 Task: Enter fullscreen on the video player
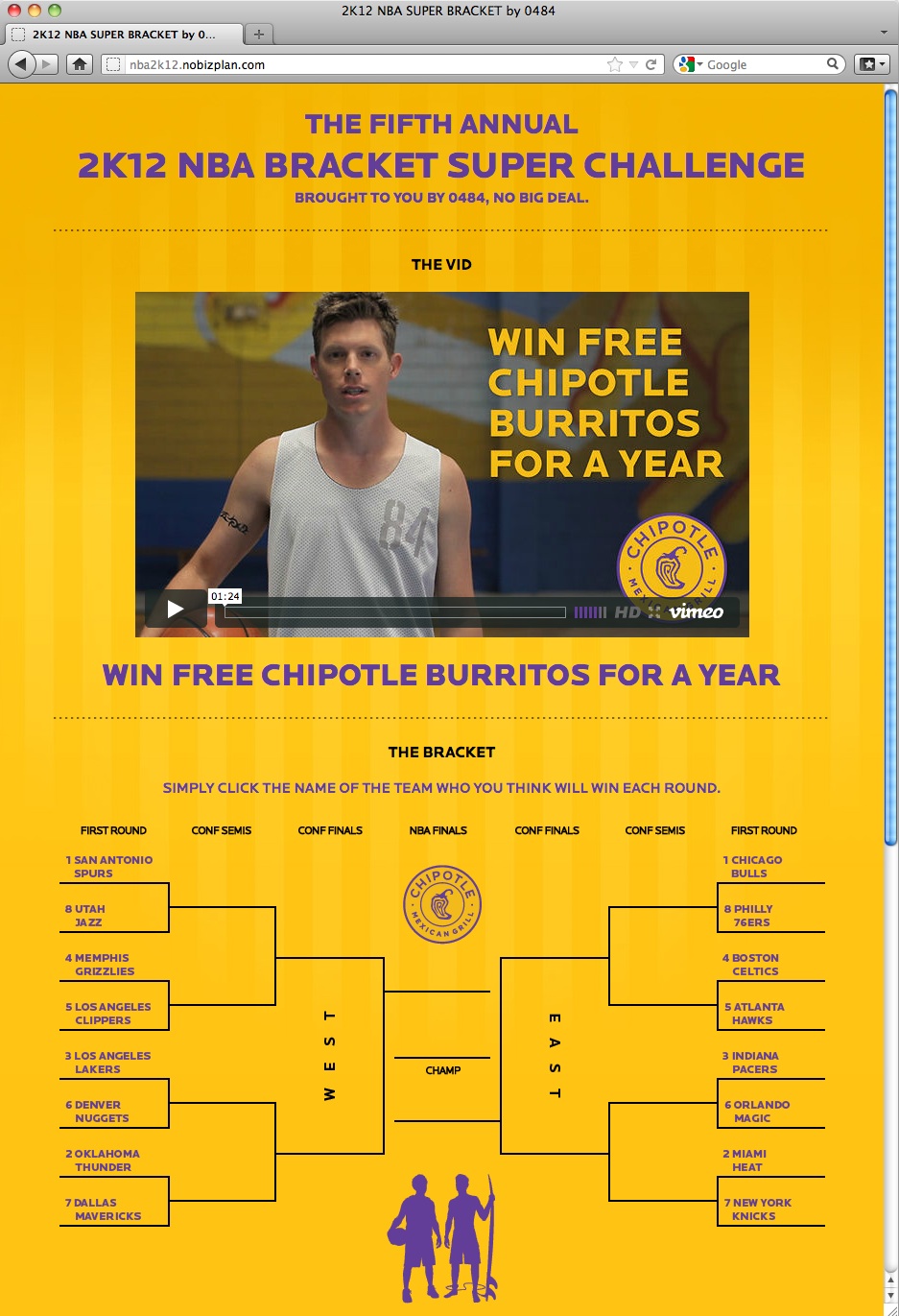(654, 612)
